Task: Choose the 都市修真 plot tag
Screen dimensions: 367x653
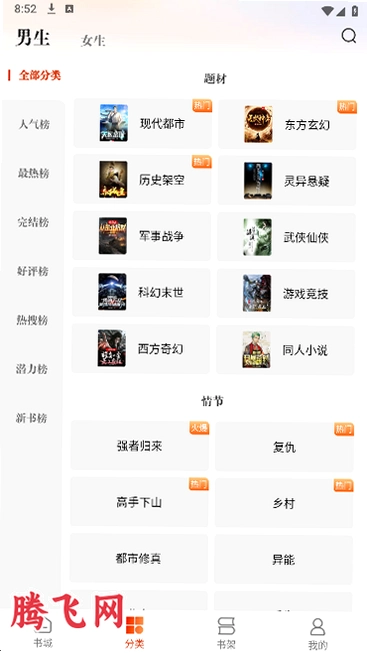Action: (139, 558)
